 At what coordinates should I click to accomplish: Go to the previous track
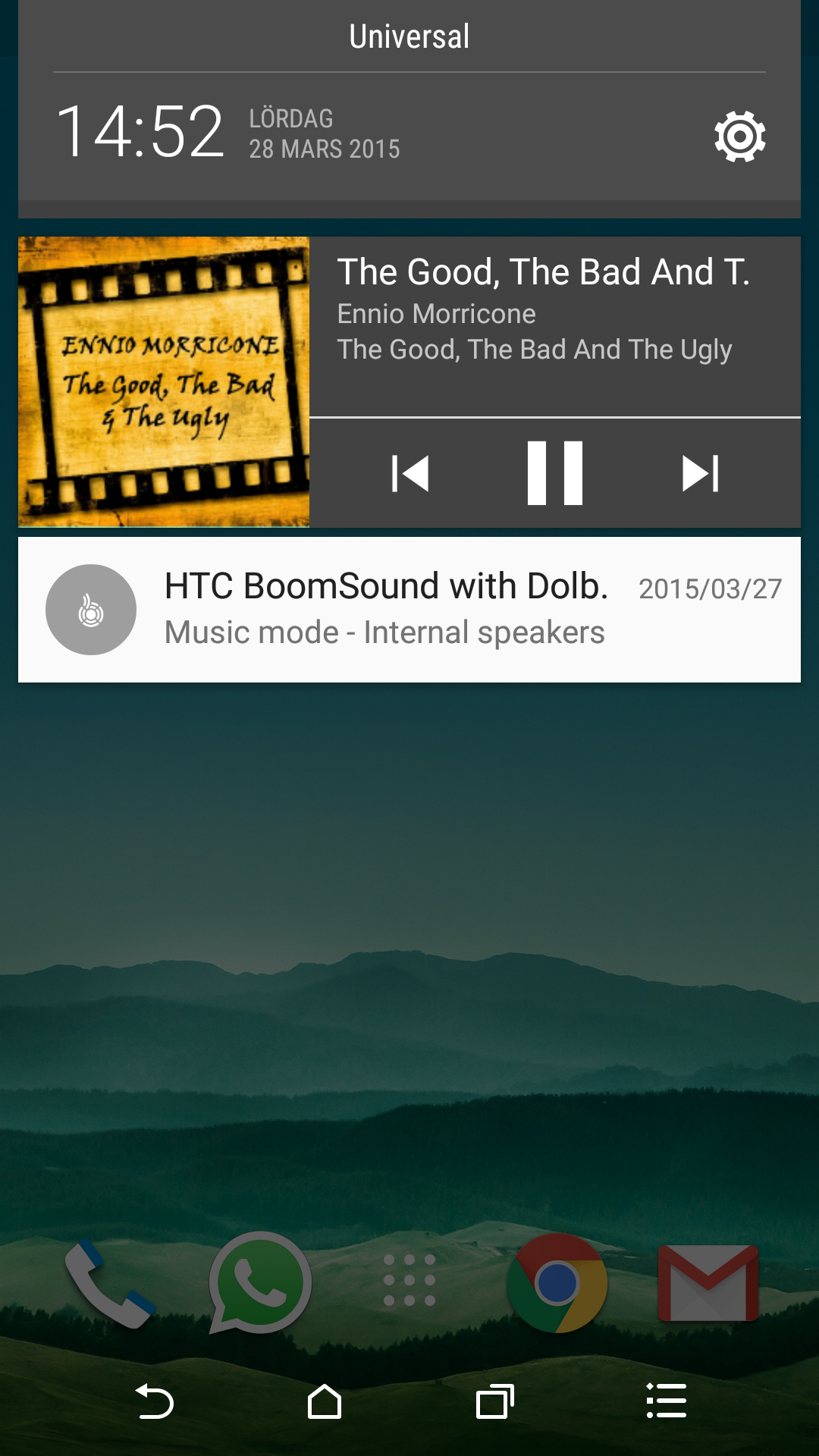point(410,473)
